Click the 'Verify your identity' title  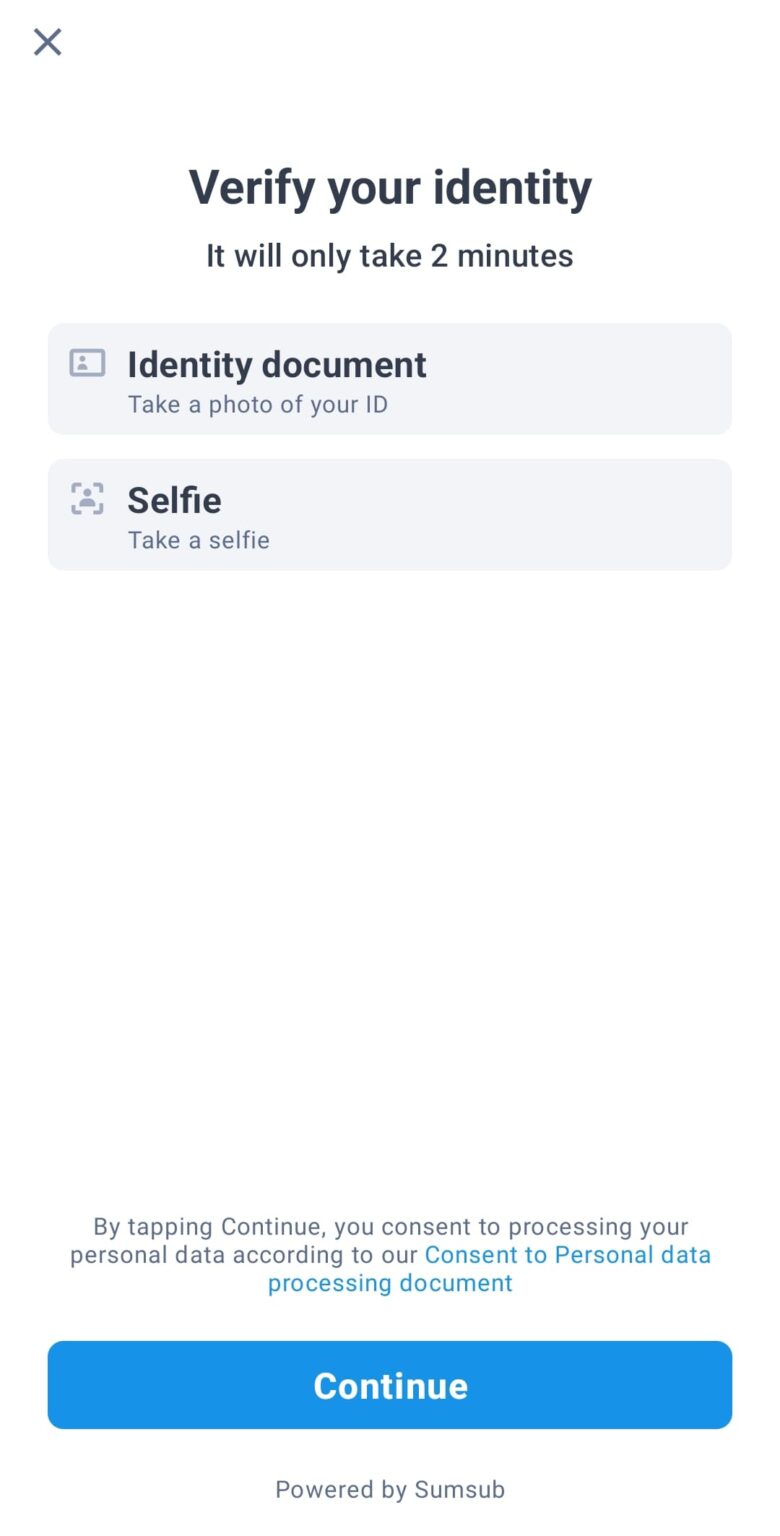390,187
